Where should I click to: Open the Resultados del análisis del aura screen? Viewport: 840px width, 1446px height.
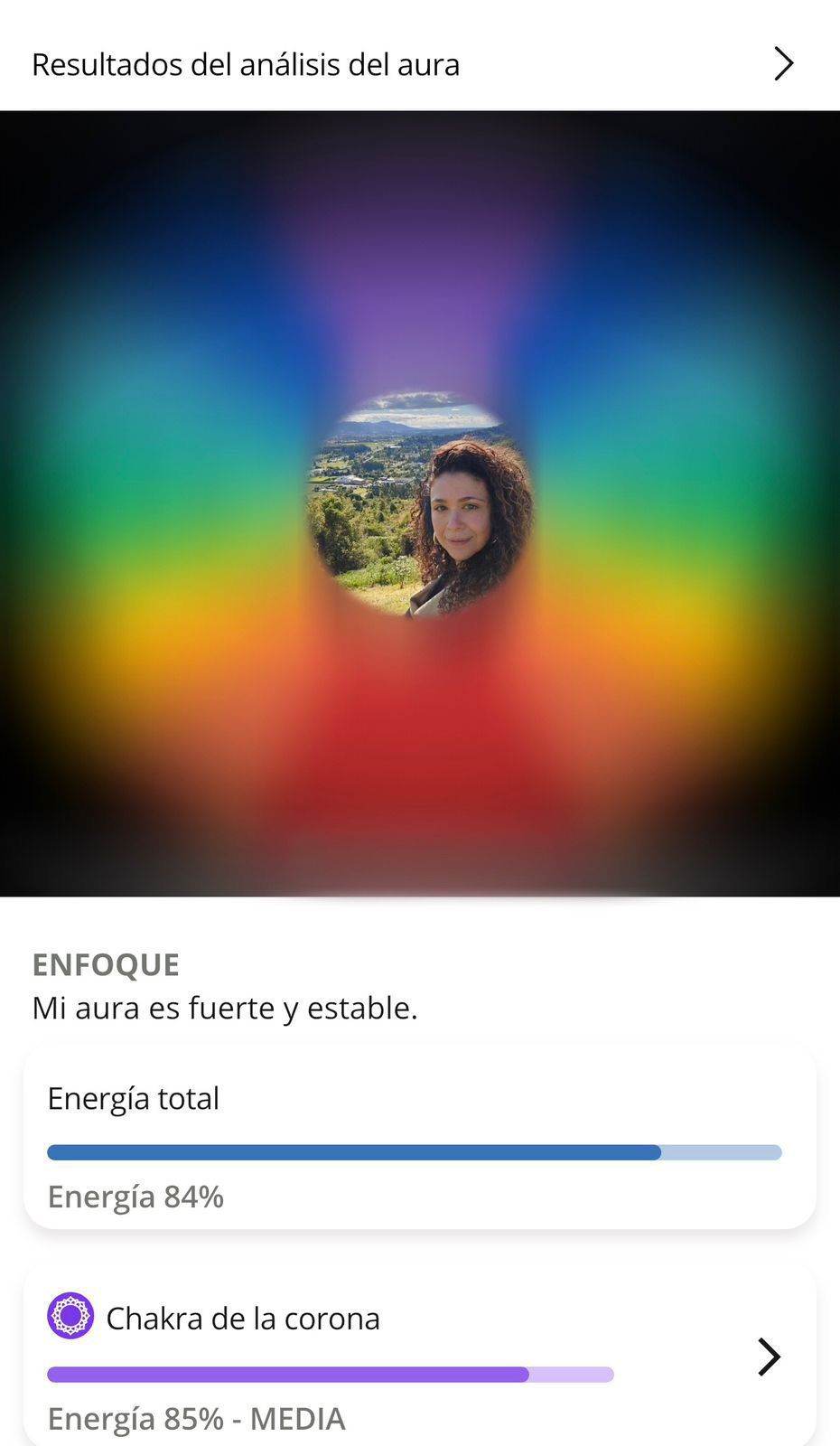[246, 64]
